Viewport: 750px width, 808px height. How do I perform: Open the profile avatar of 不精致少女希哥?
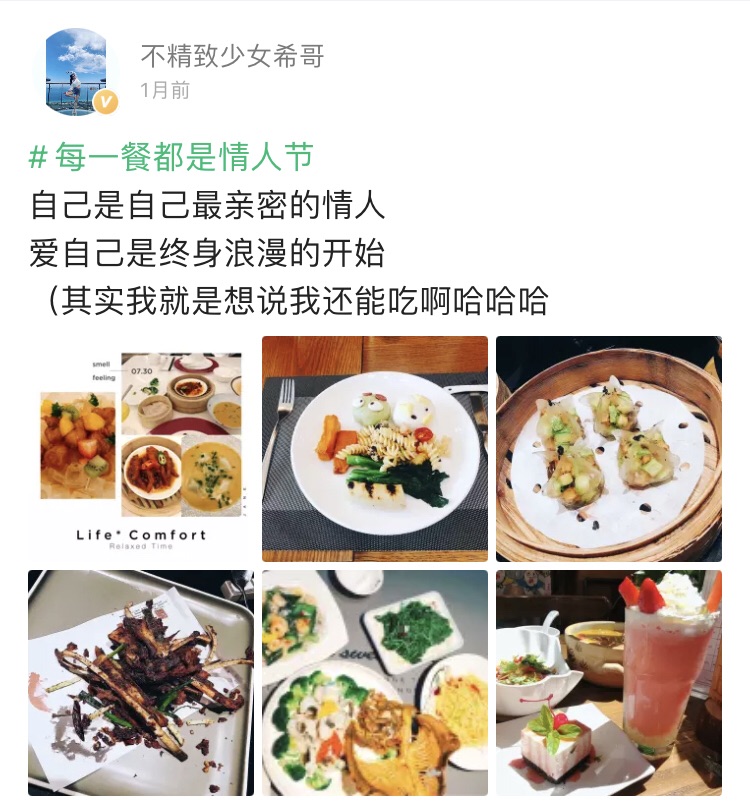(81, 71)
